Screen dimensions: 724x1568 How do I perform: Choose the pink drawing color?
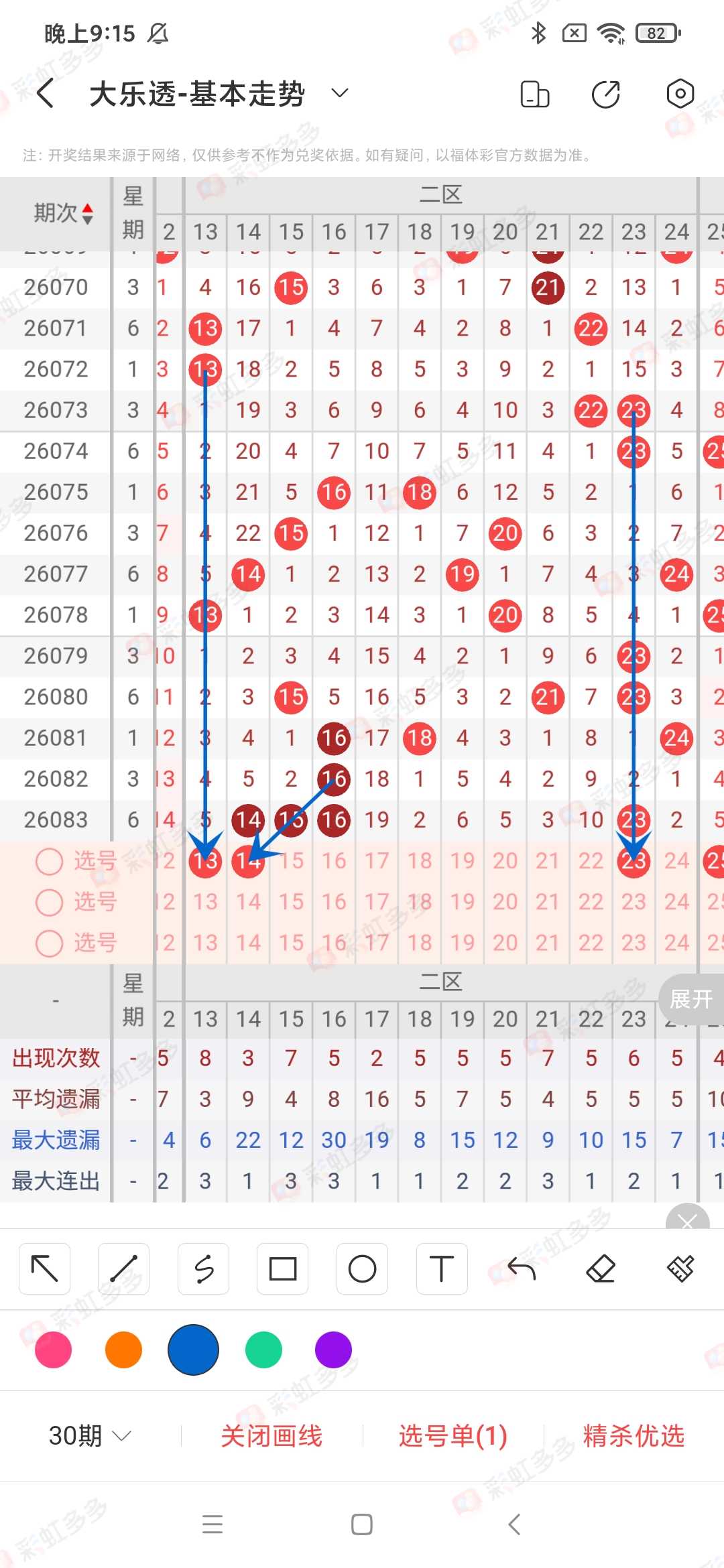tap(53, 1350)
